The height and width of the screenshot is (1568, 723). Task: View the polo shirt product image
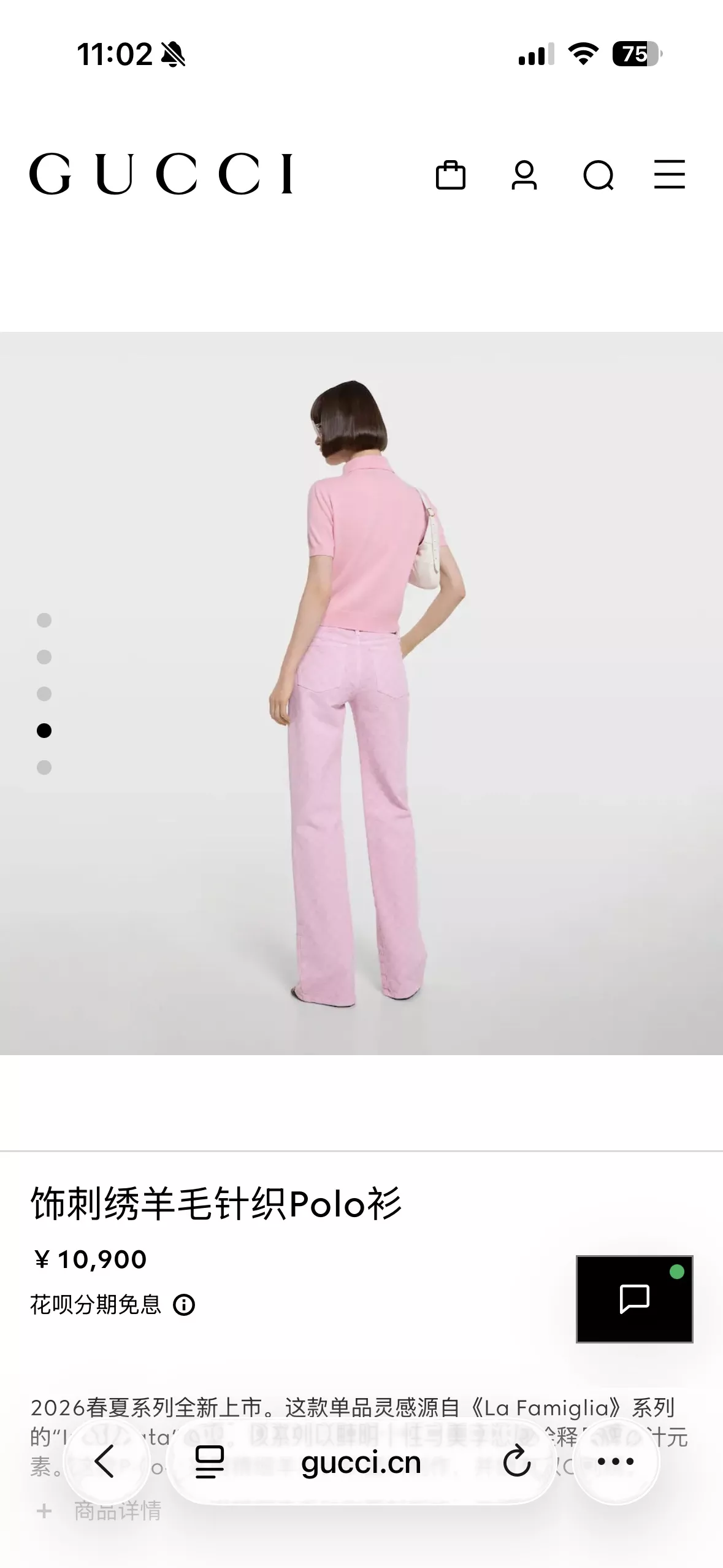tap(361, 693)
